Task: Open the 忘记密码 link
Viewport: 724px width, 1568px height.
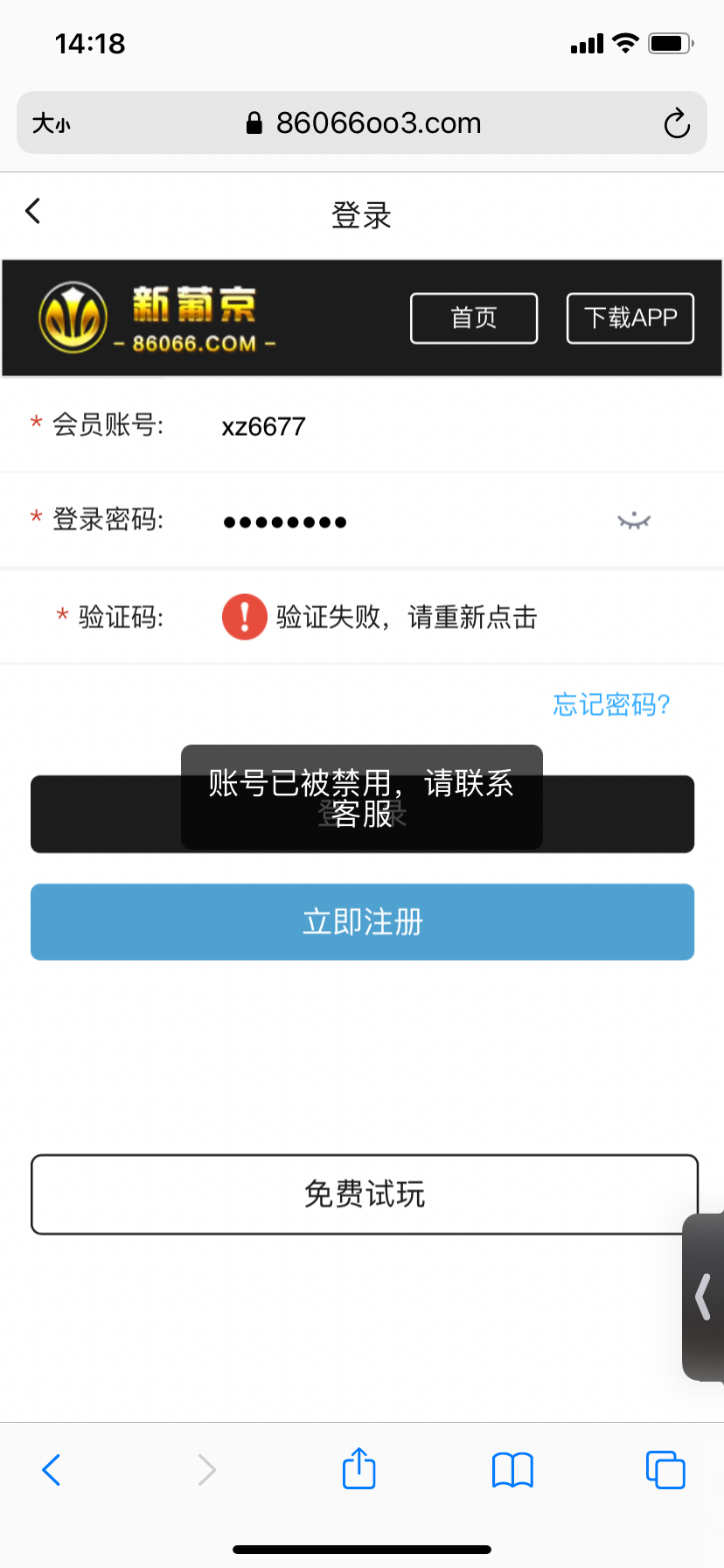Action: click(611, 704)
